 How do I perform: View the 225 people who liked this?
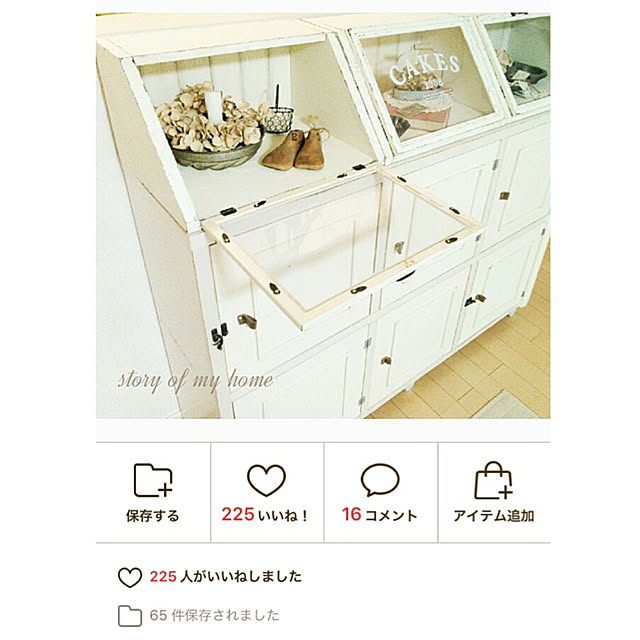pos(225,577)
